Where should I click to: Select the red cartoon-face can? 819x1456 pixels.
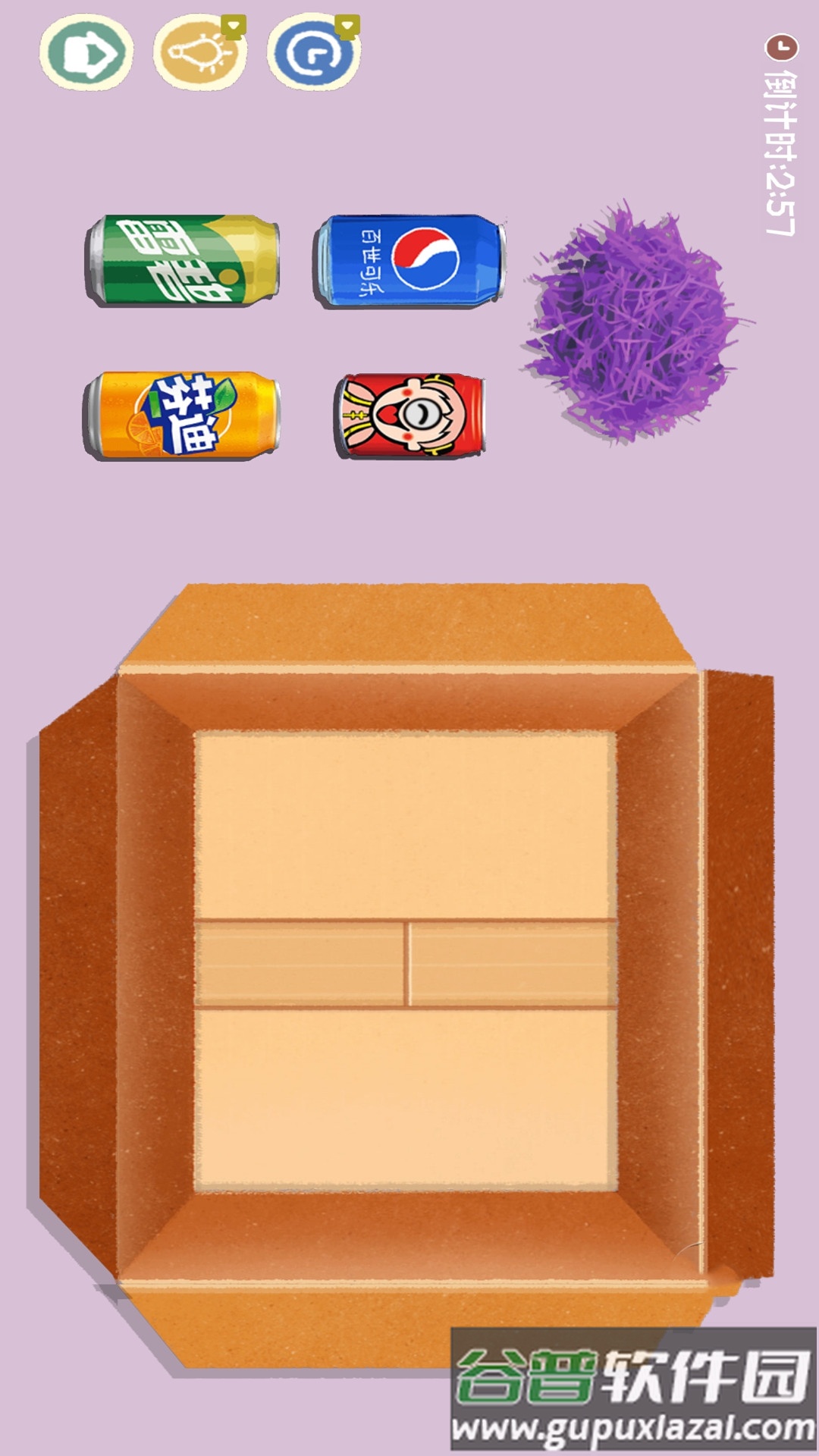click(x=409, y=416)
